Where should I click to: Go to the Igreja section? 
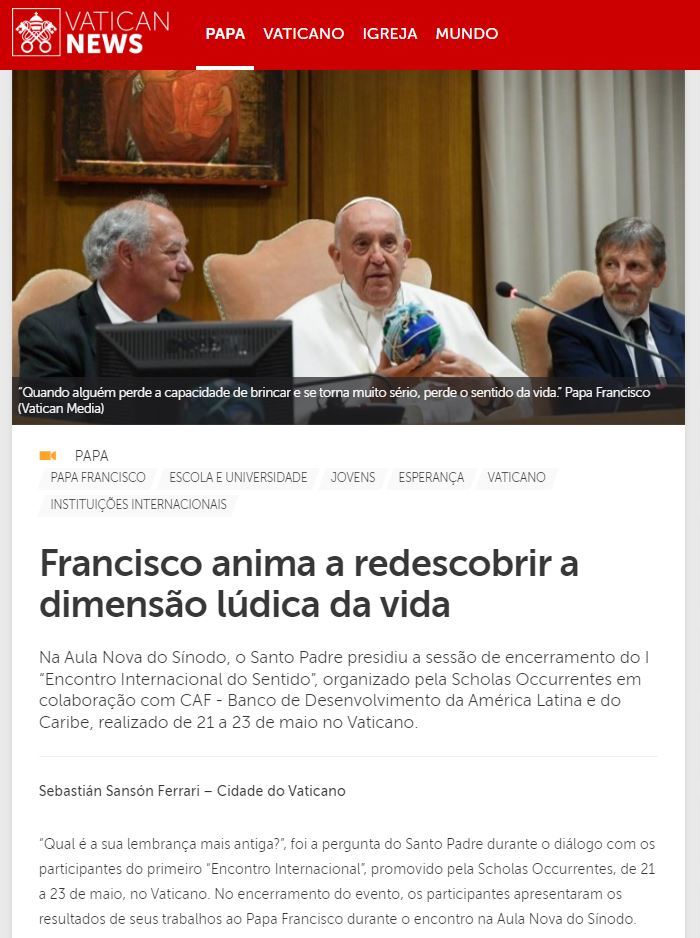pos(389,34)
